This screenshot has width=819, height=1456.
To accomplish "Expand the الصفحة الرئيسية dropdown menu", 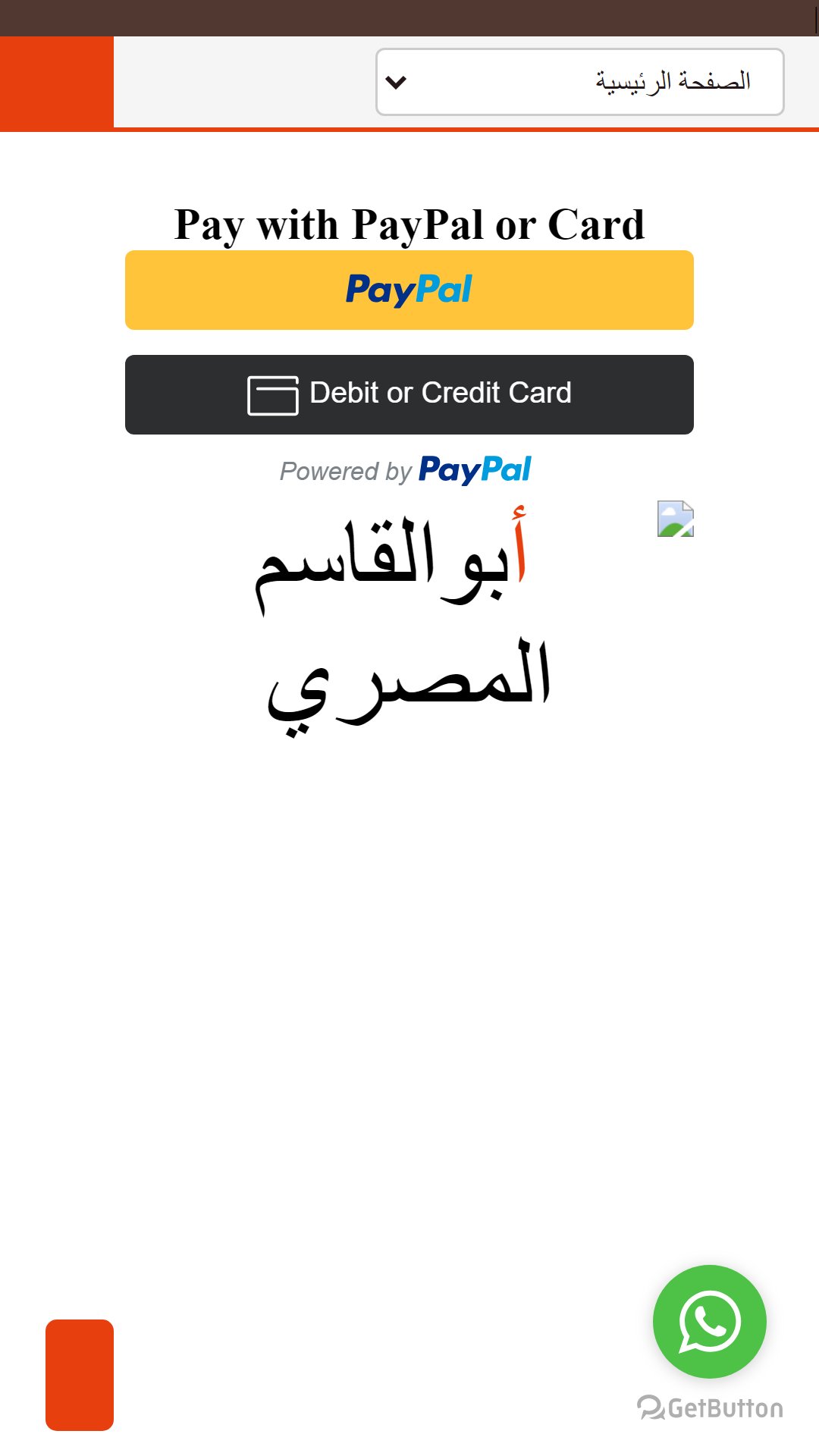I will (x=580, y=82).
